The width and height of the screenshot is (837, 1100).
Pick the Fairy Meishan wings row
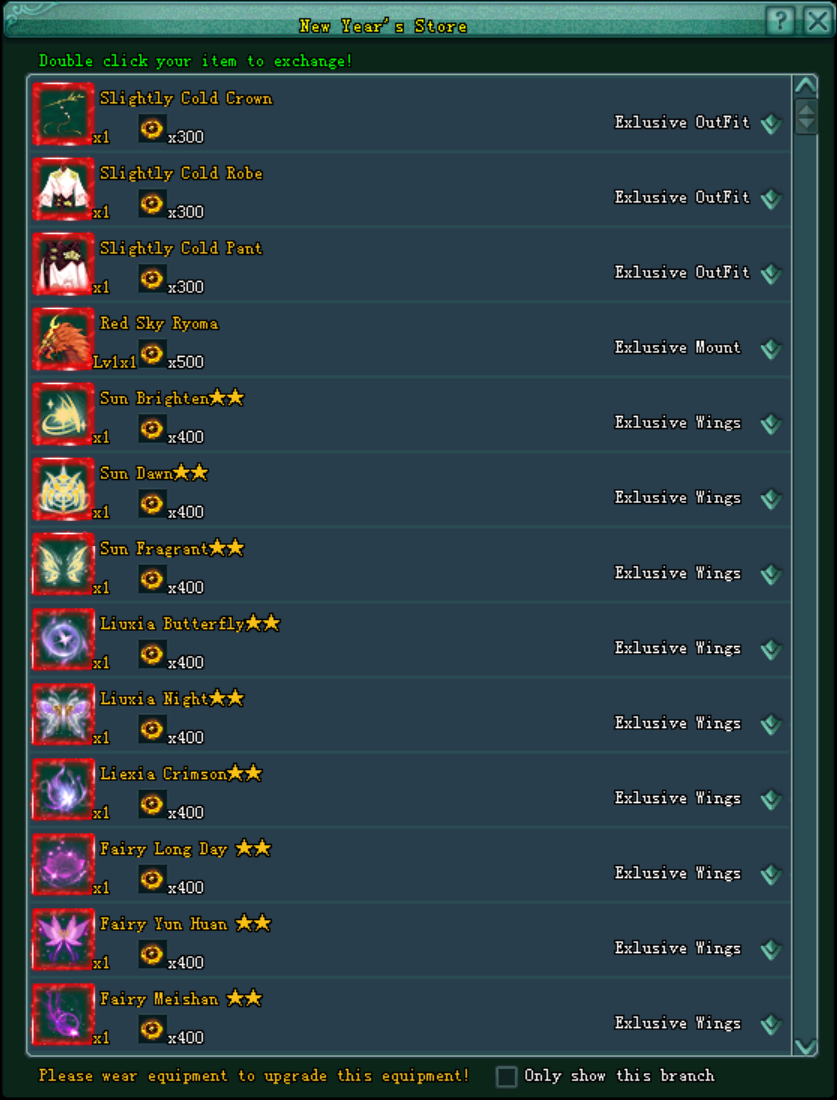64,1014
